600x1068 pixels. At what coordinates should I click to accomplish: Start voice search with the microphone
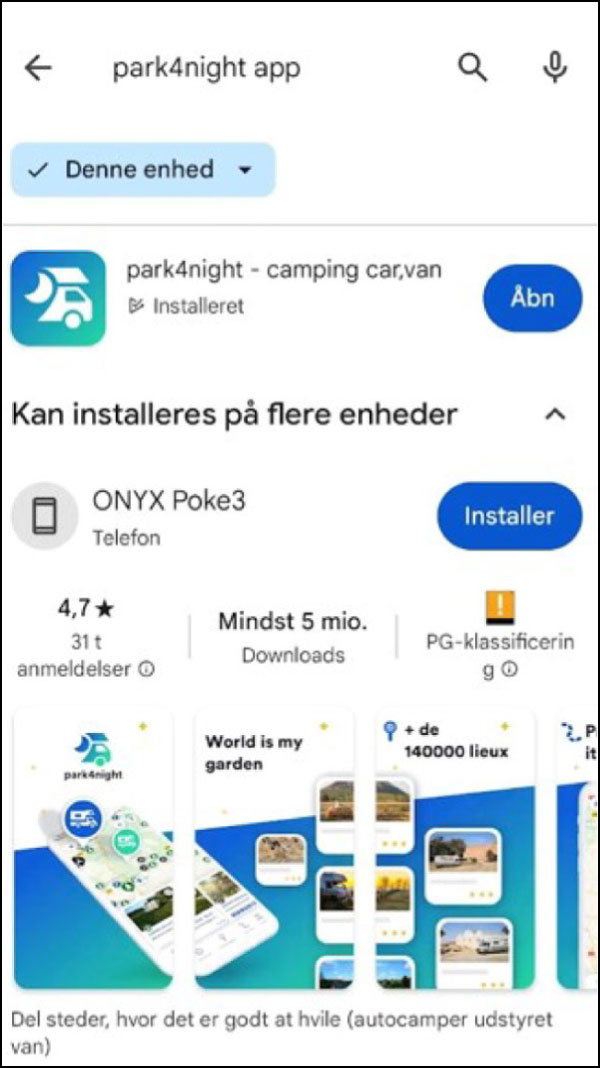(555, 67)
